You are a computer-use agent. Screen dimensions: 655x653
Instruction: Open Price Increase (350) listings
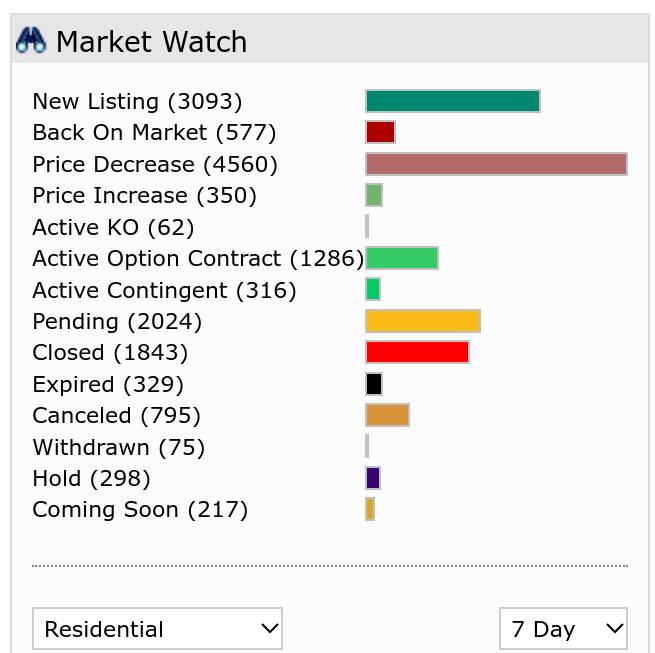coord(144,196)
